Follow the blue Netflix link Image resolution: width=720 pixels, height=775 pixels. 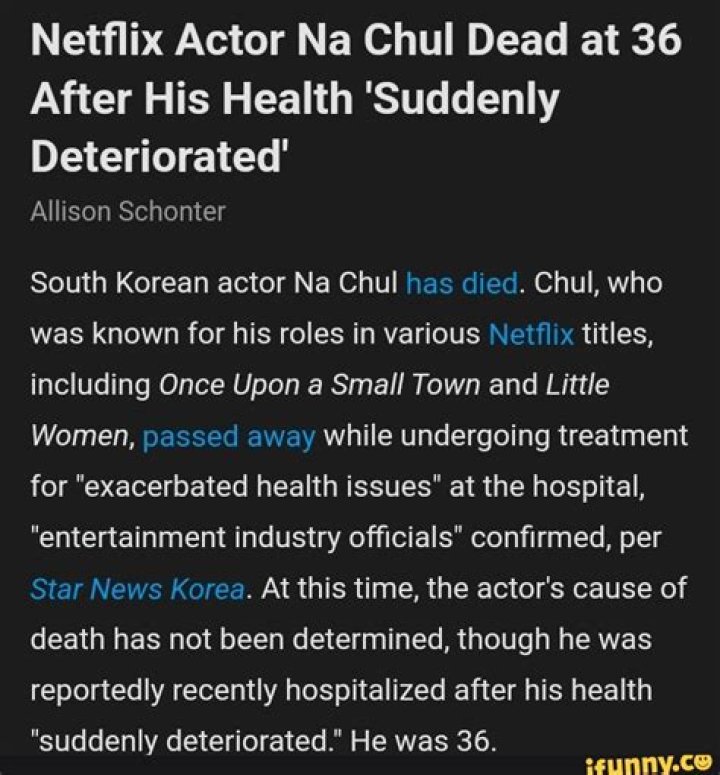[532, 334]
